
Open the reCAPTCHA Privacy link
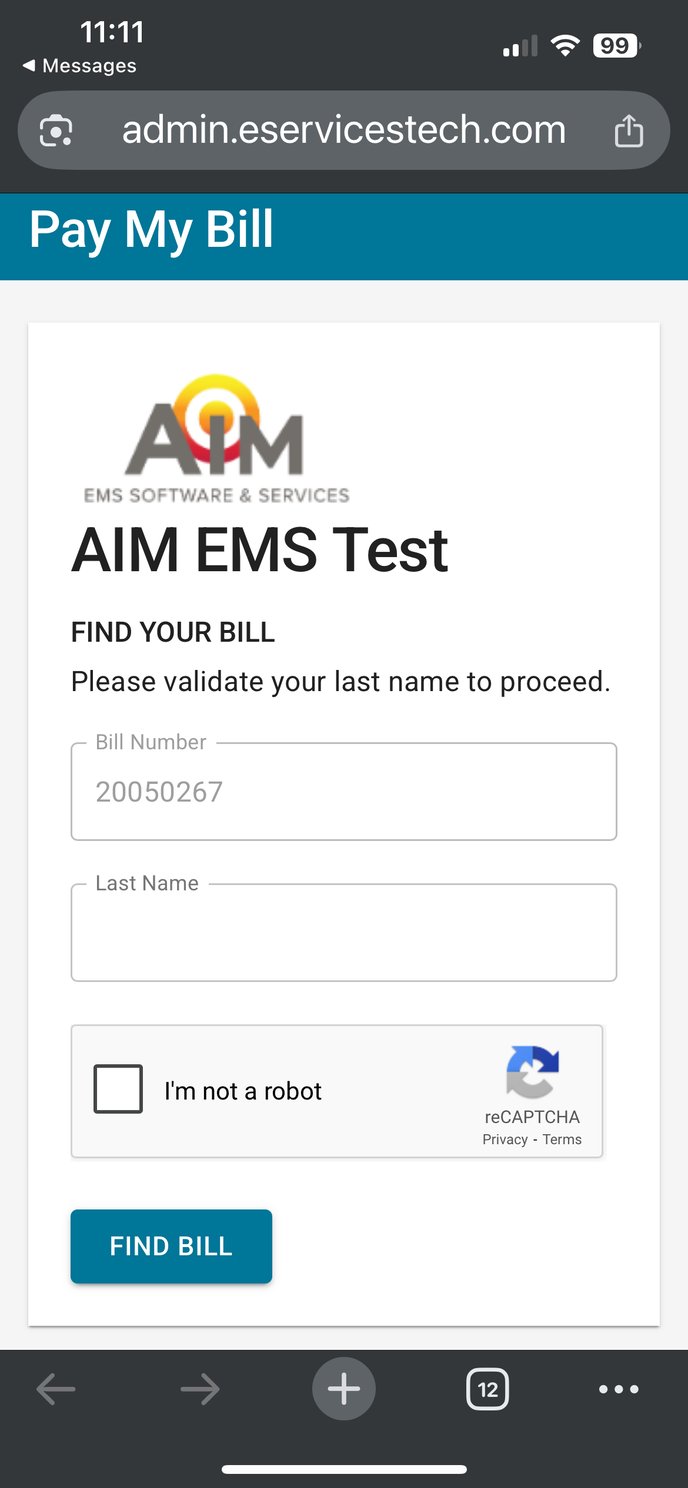point(504,1140)
